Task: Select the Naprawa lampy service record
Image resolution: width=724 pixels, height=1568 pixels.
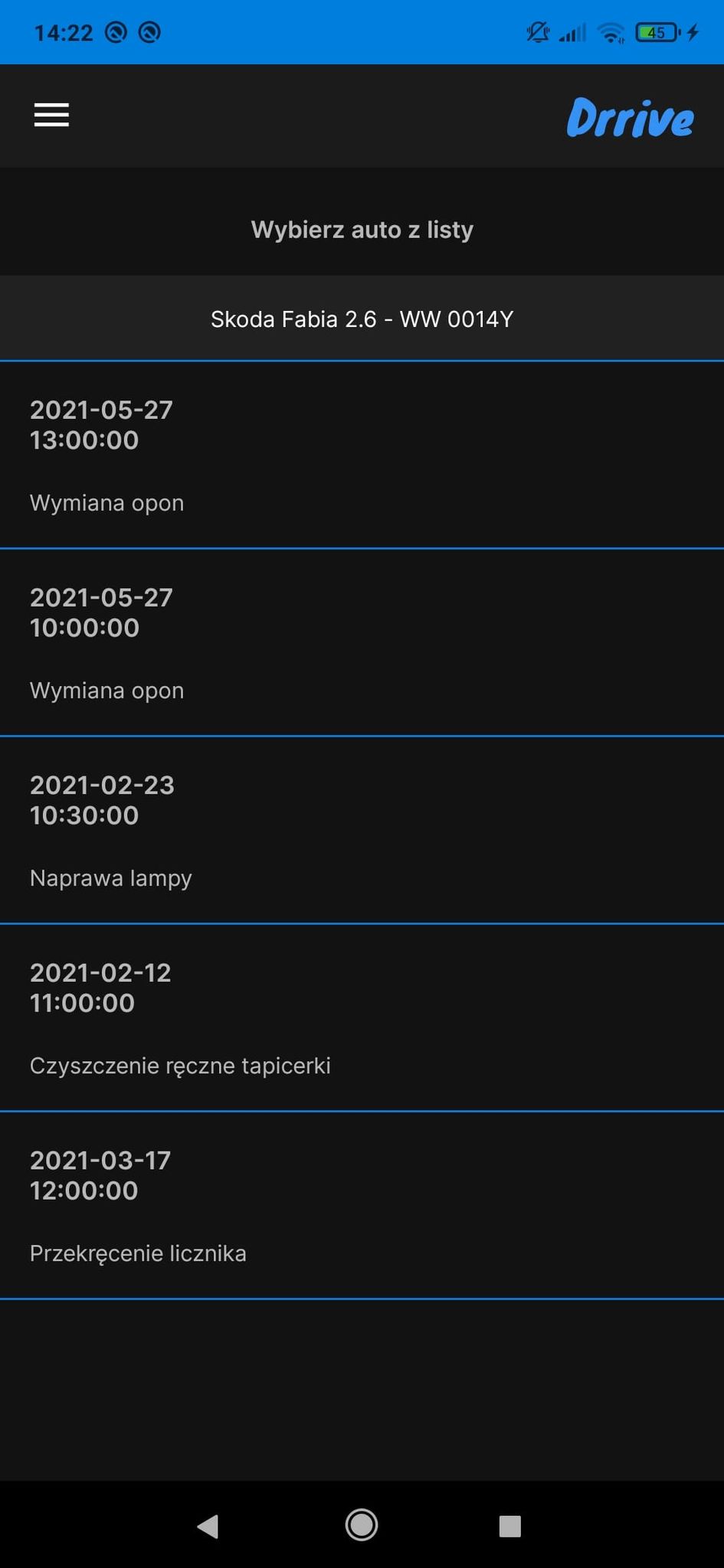Action: (x=362, y=831)
